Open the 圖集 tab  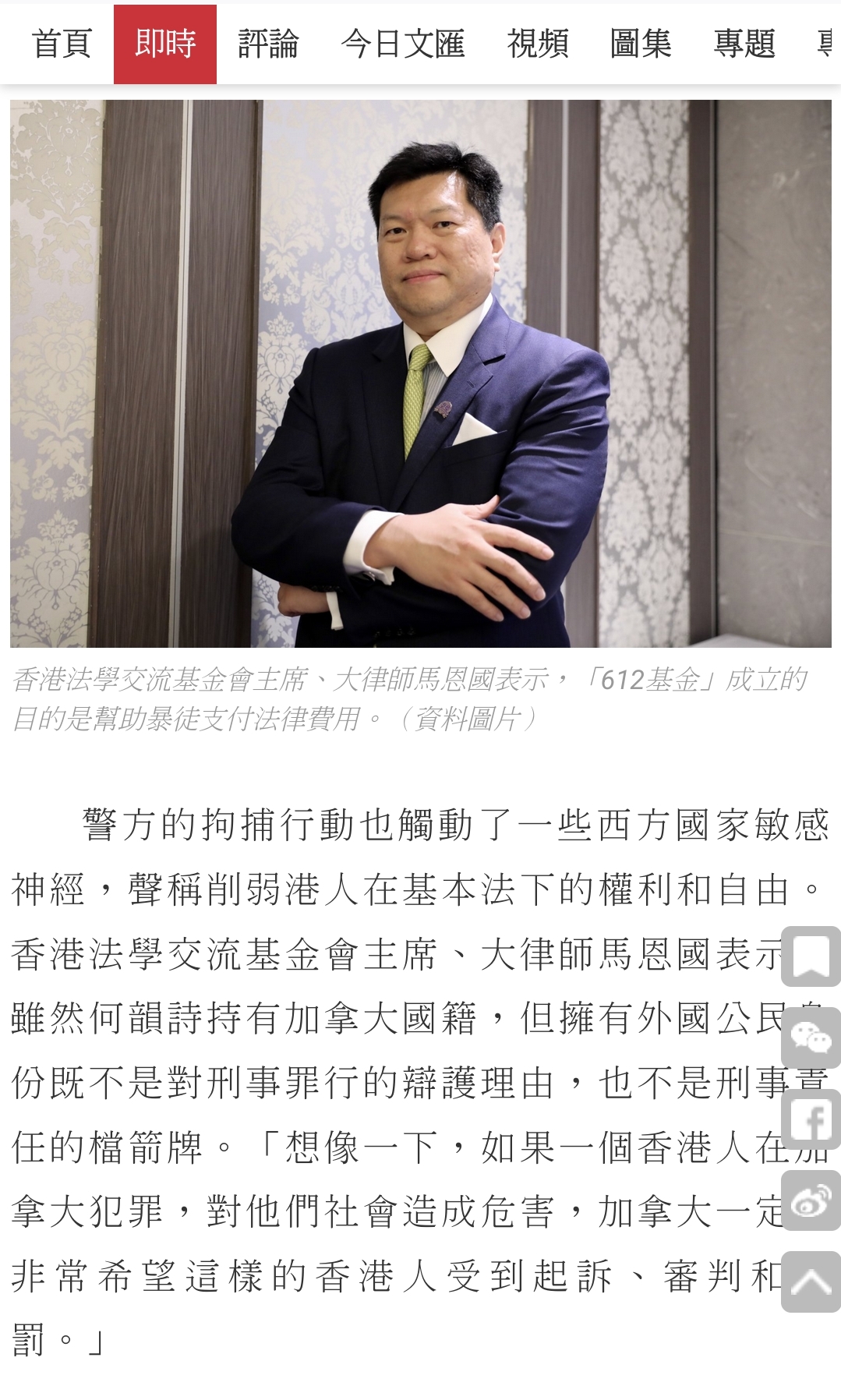641,44
